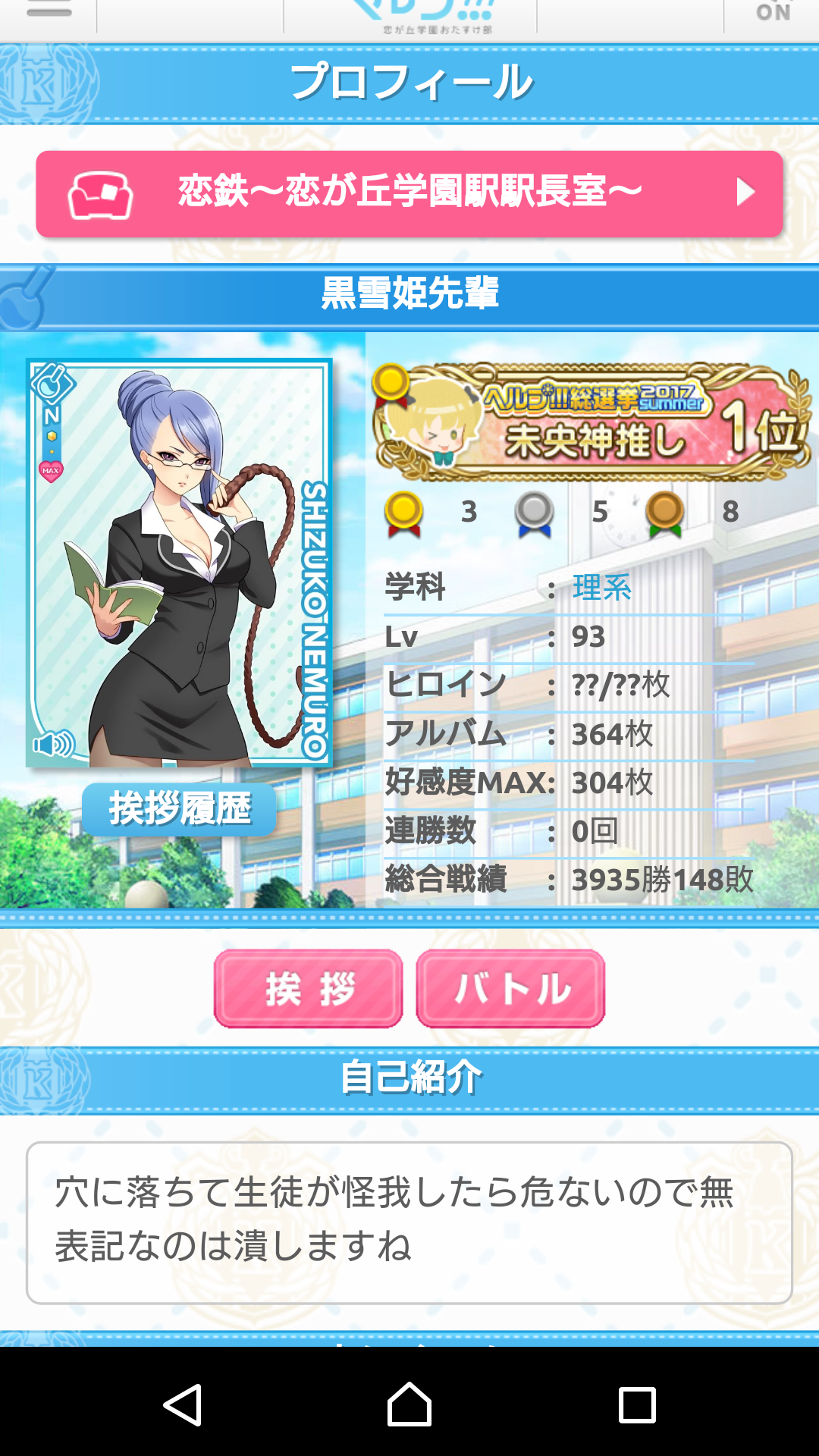Open Shizuko Nemuro character card
The width and height of the screenshot is (819, 1456).
(x=179, y=561)
